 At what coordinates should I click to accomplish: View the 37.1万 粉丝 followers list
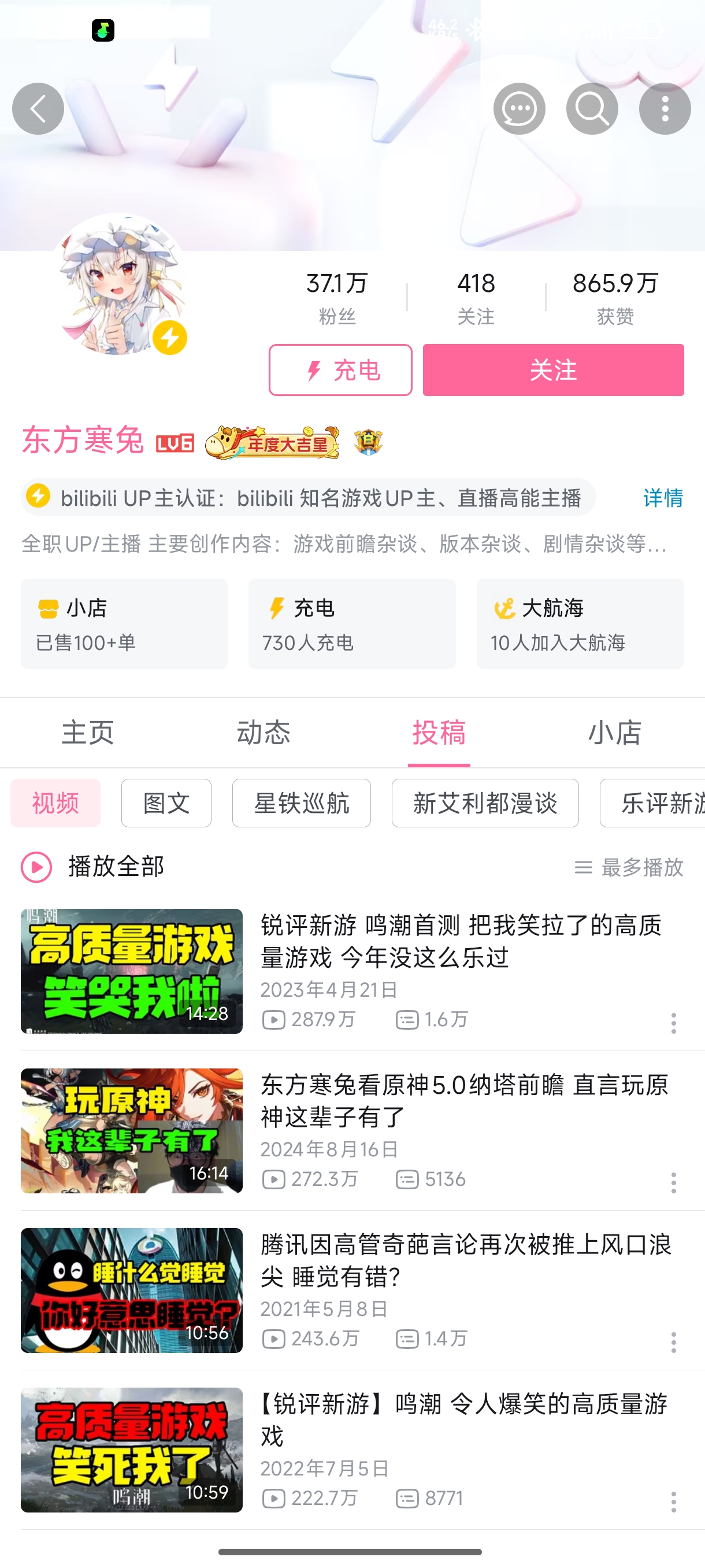click(x=337, y=298)
